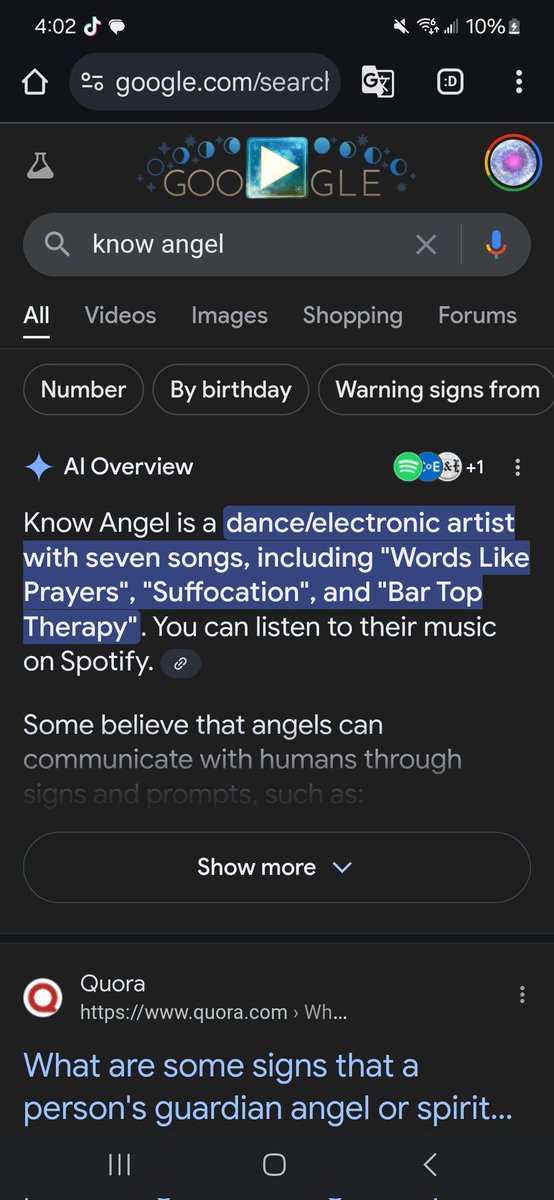554x1200 pixels.
Task: Open the AI Overview options menu
Action: click(x=517, y=467)
